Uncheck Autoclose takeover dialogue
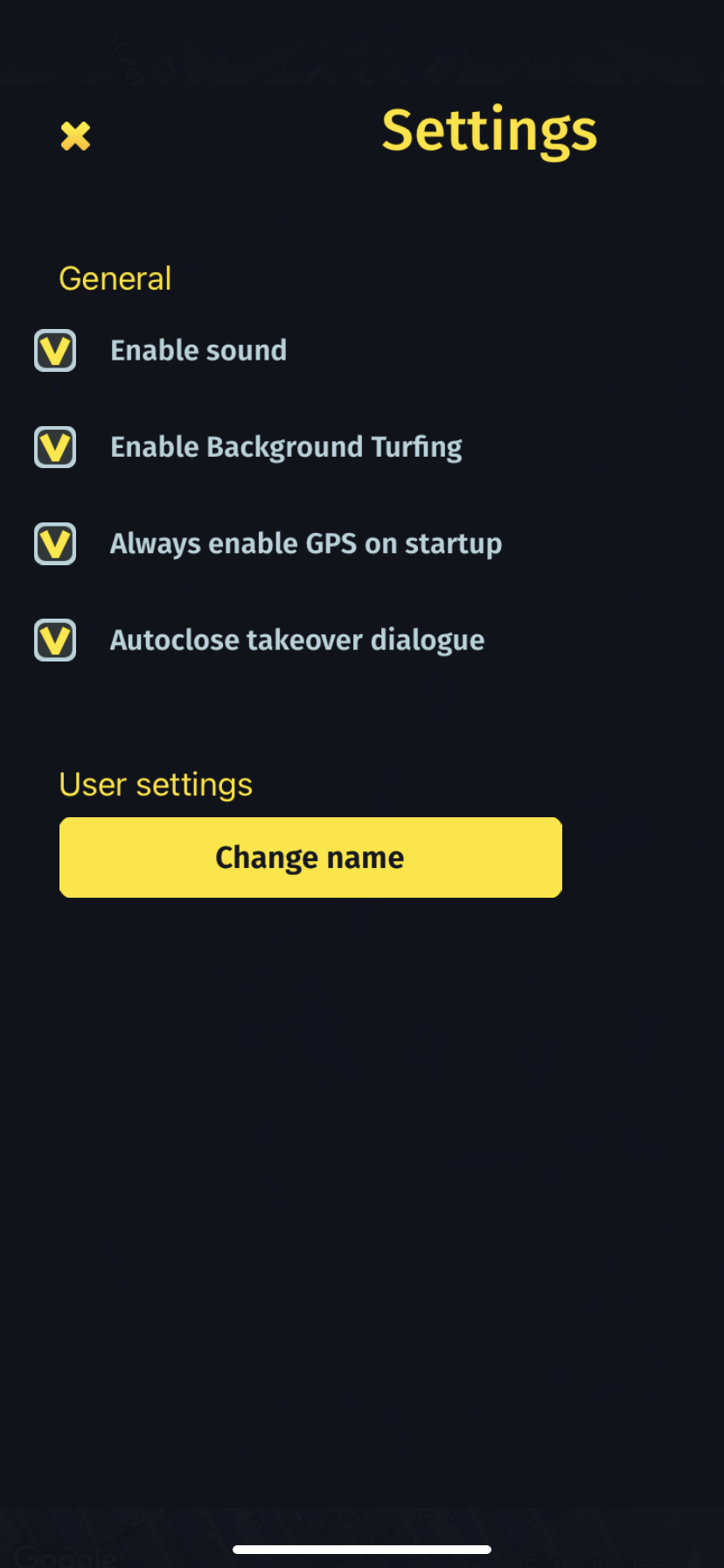 [55, 640]
